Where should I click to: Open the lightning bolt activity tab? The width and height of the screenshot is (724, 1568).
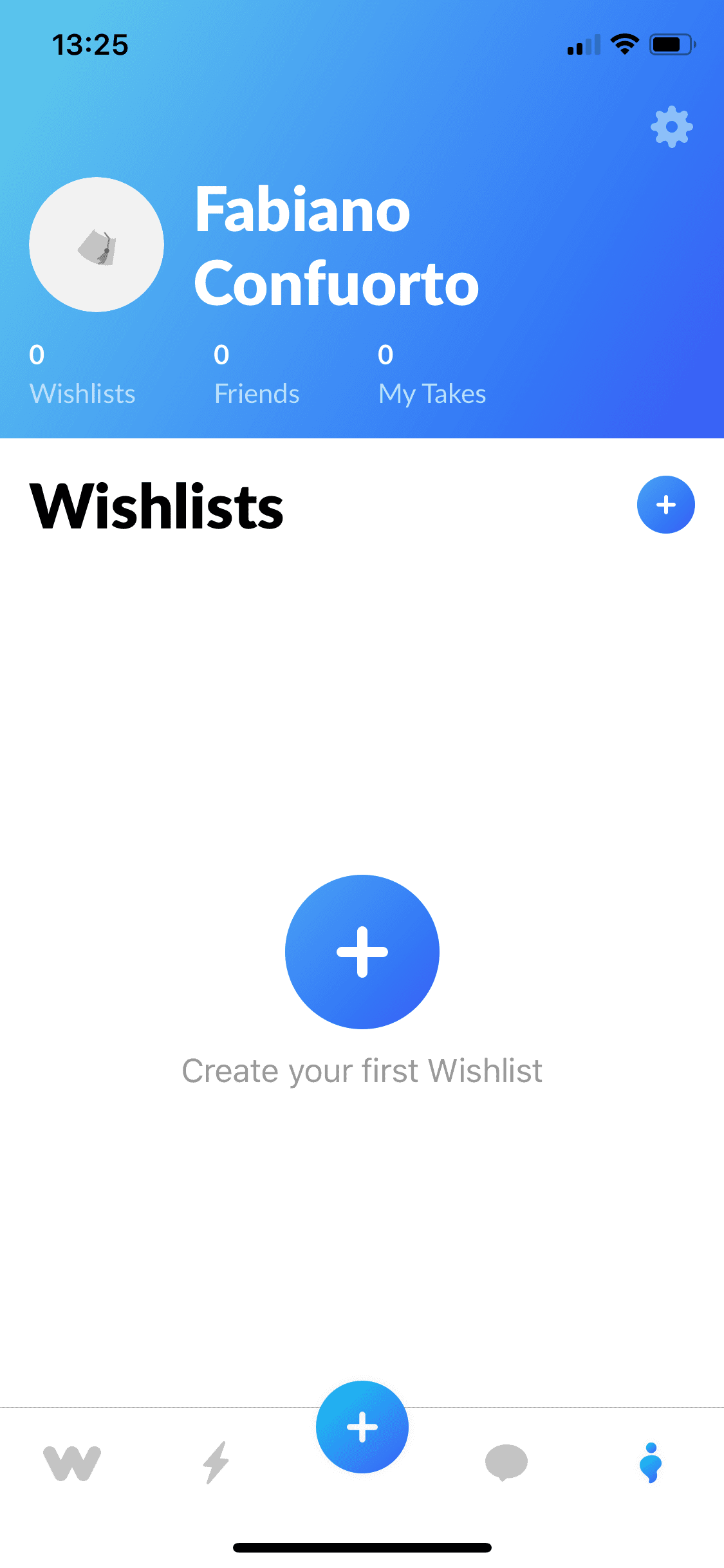(x=216, y=1462)
